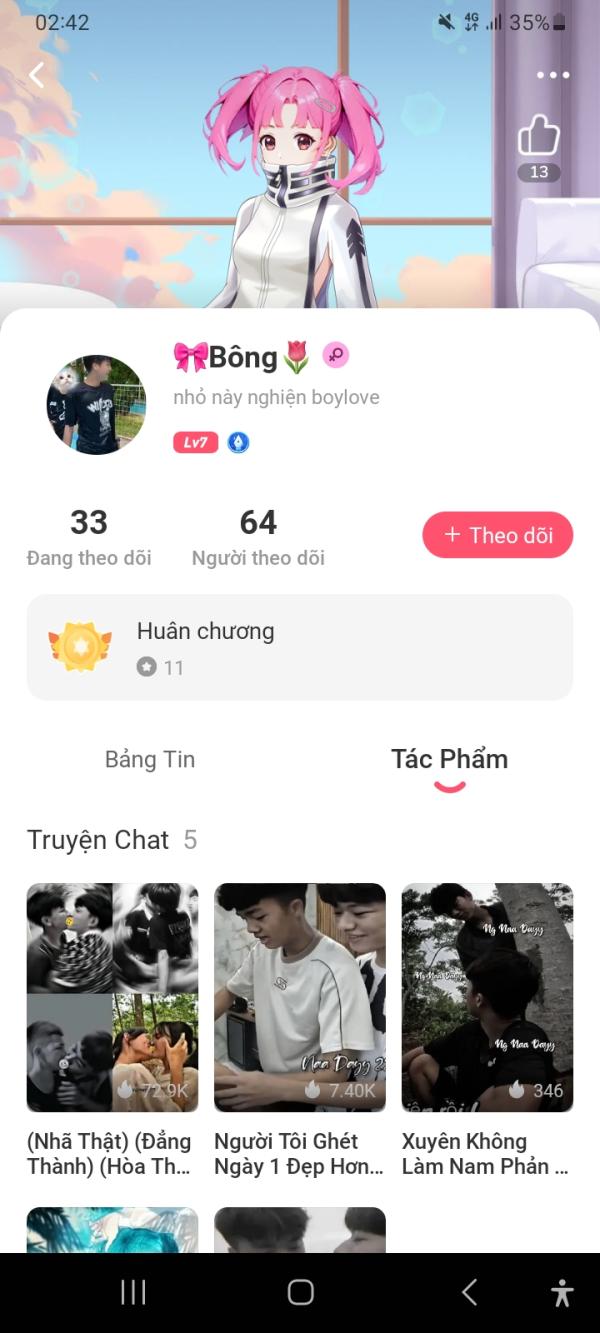Switch to the Bảng Tin tab

coord(150,759)
